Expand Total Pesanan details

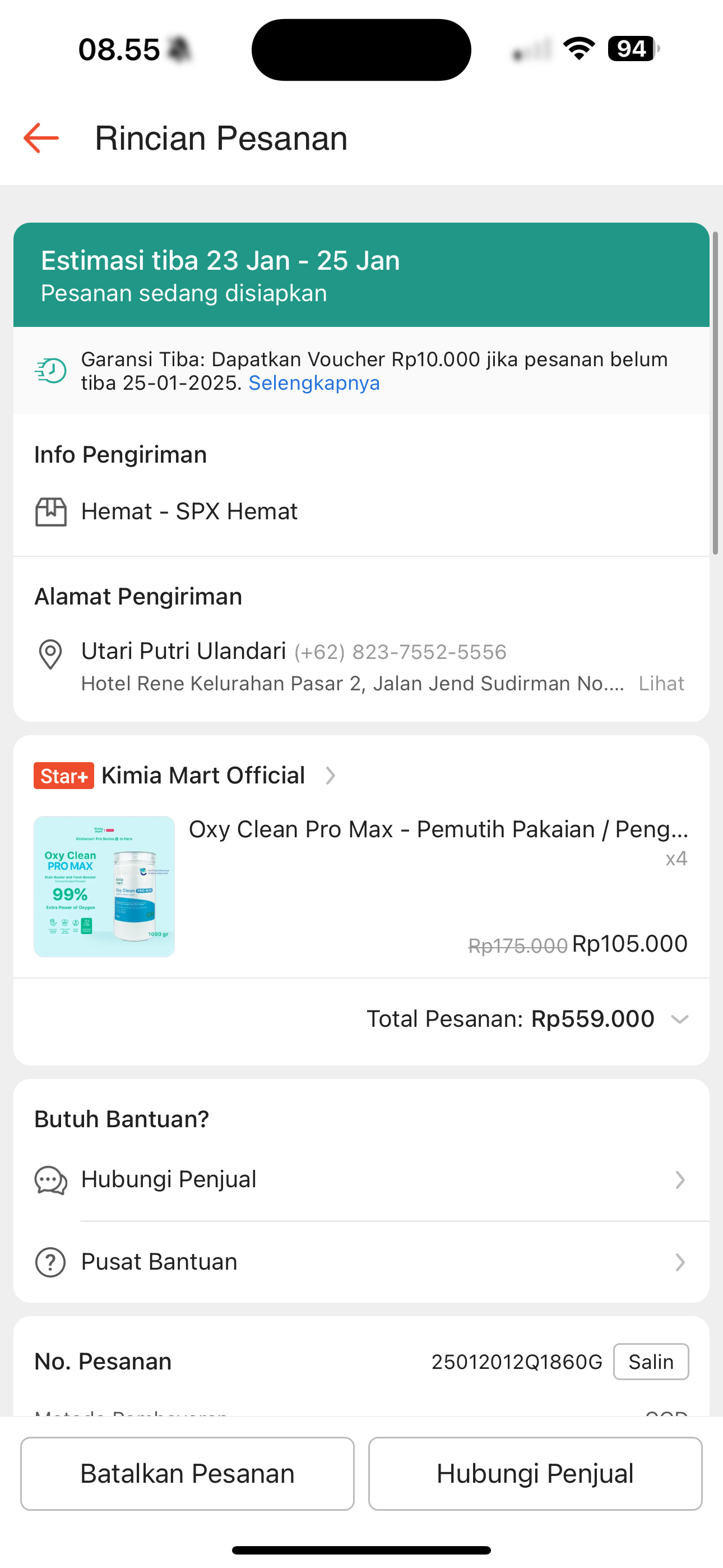(679, 1019)
